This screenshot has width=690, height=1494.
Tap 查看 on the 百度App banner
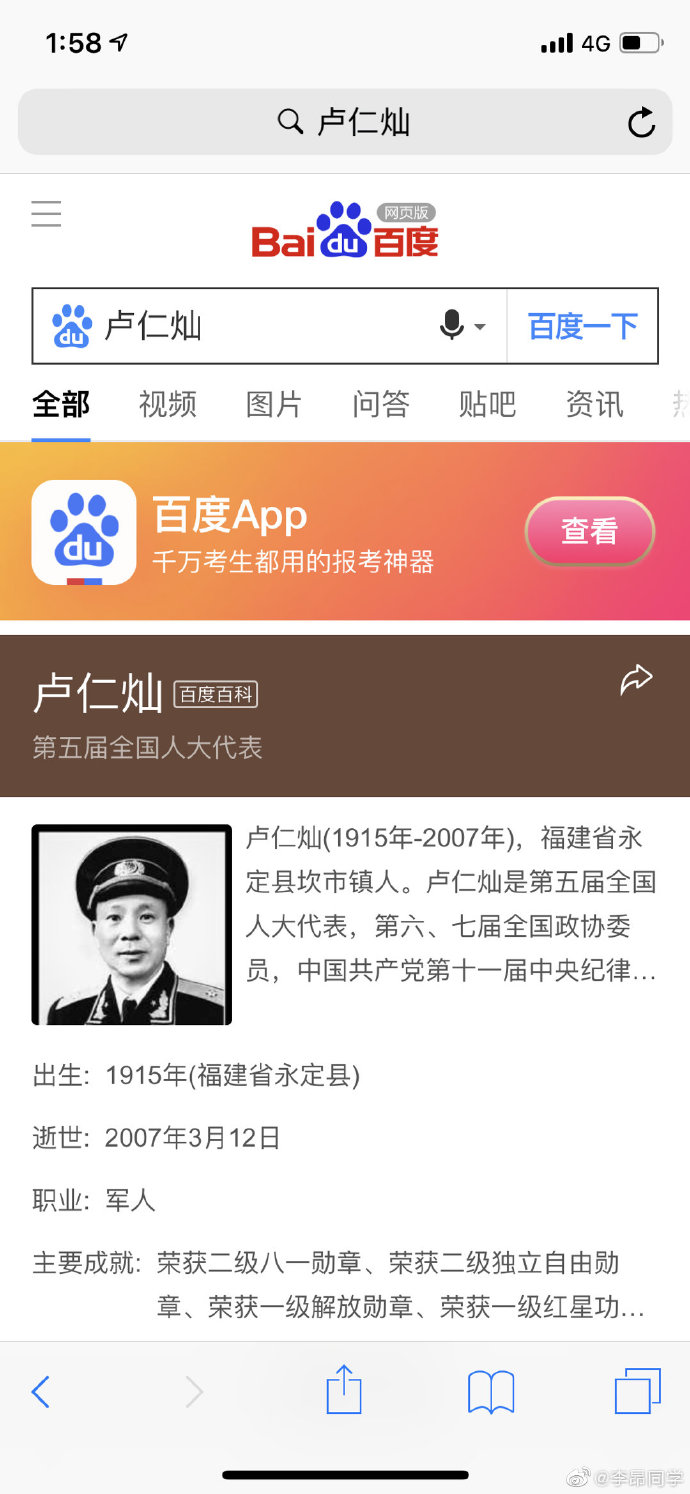click(589, 531)
